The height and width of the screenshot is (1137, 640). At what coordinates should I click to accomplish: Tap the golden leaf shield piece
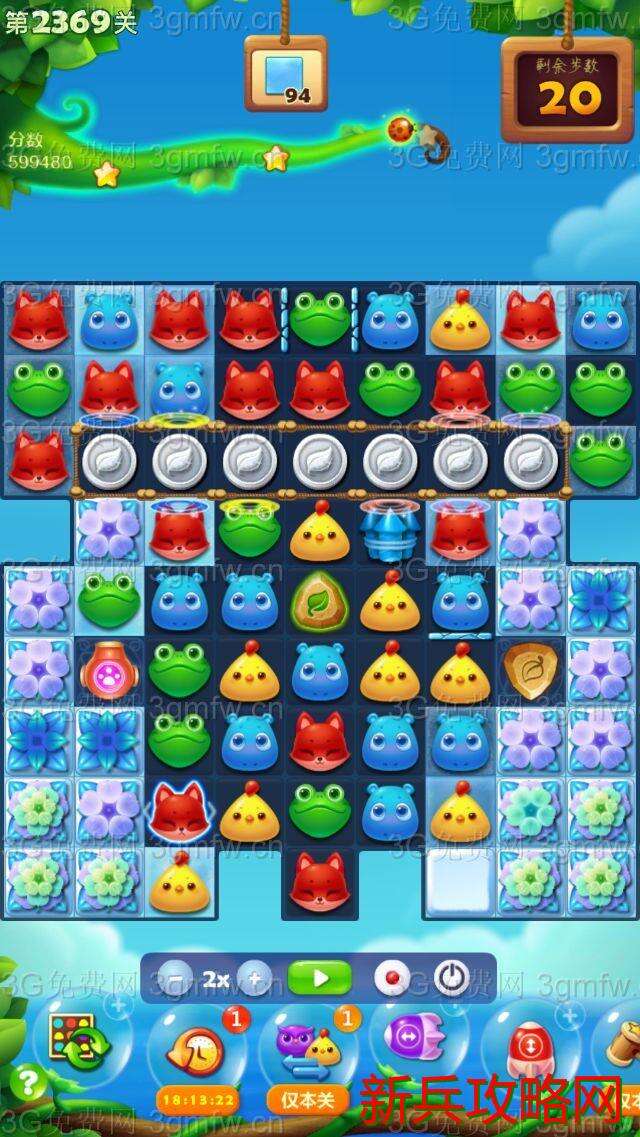(529, 670)
